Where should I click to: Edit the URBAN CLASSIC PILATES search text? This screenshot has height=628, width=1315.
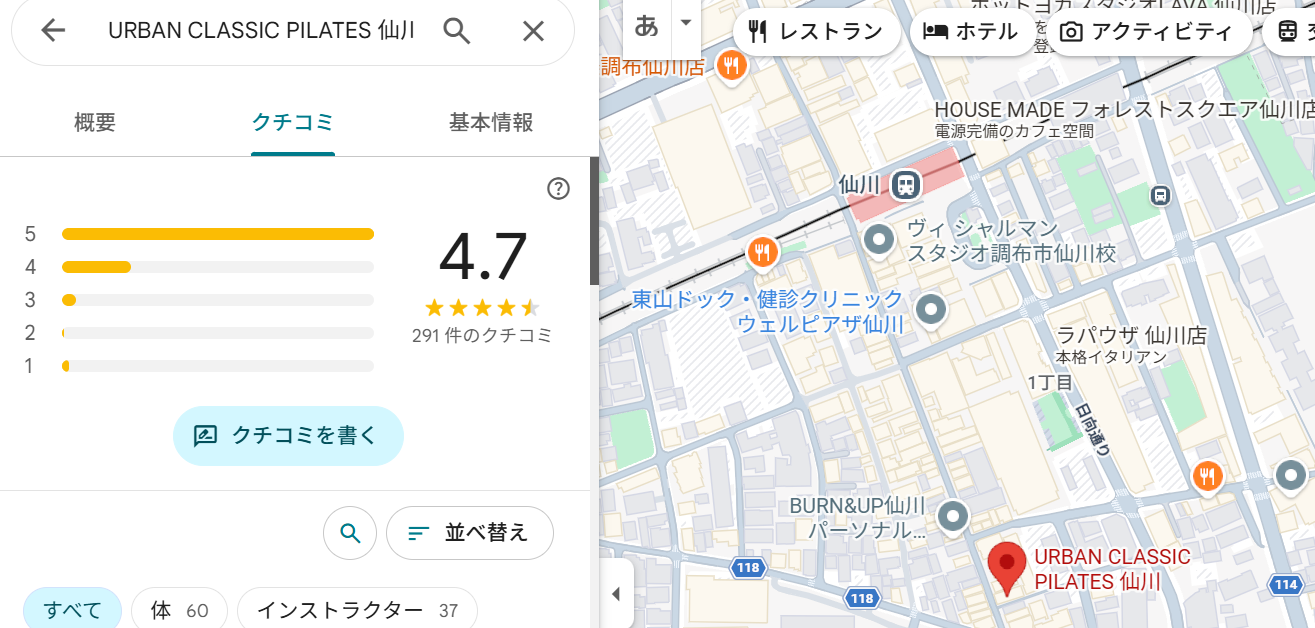click(x=260, y=31)
